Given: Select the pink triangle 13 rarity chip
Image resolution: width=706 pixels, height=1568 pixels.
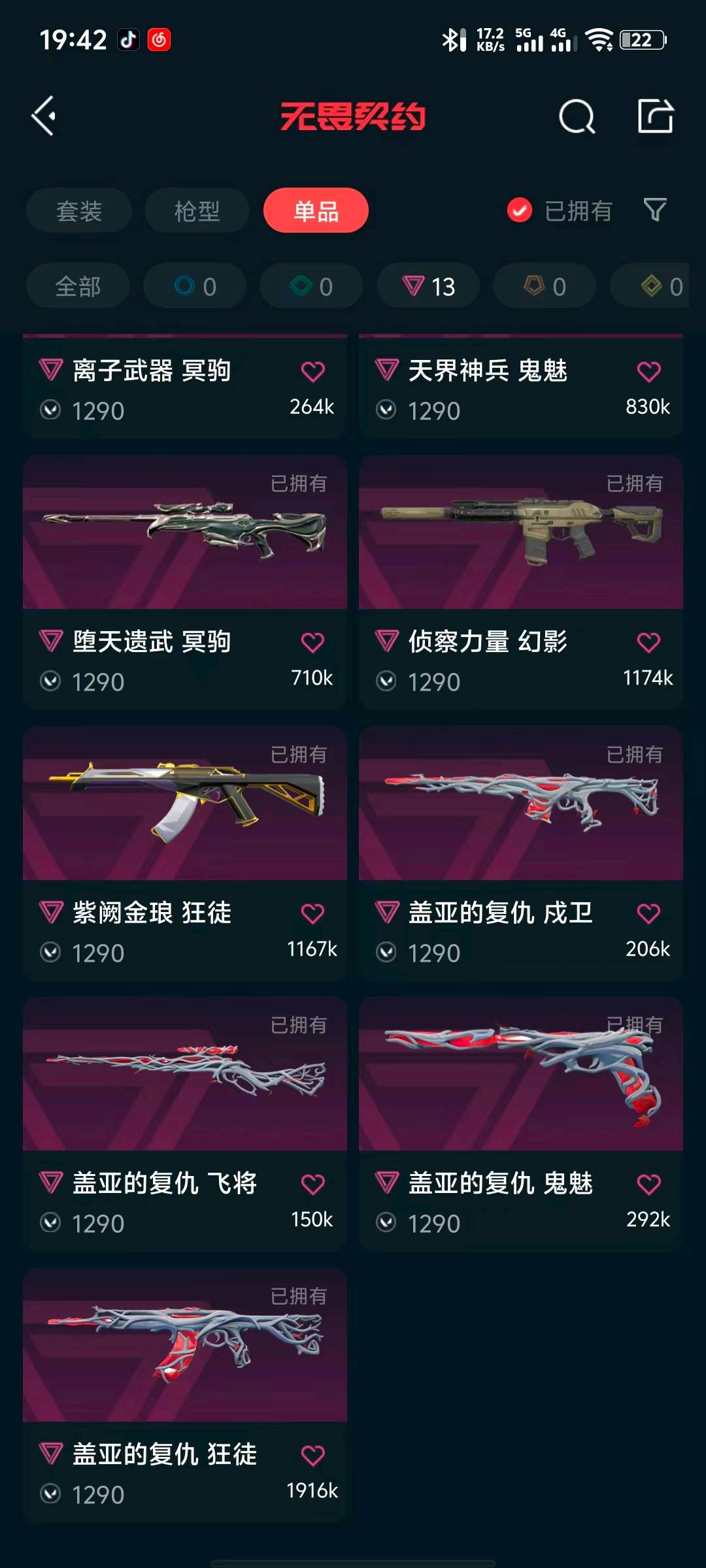Looking at the screenshot, I should [x=428, y=286].
